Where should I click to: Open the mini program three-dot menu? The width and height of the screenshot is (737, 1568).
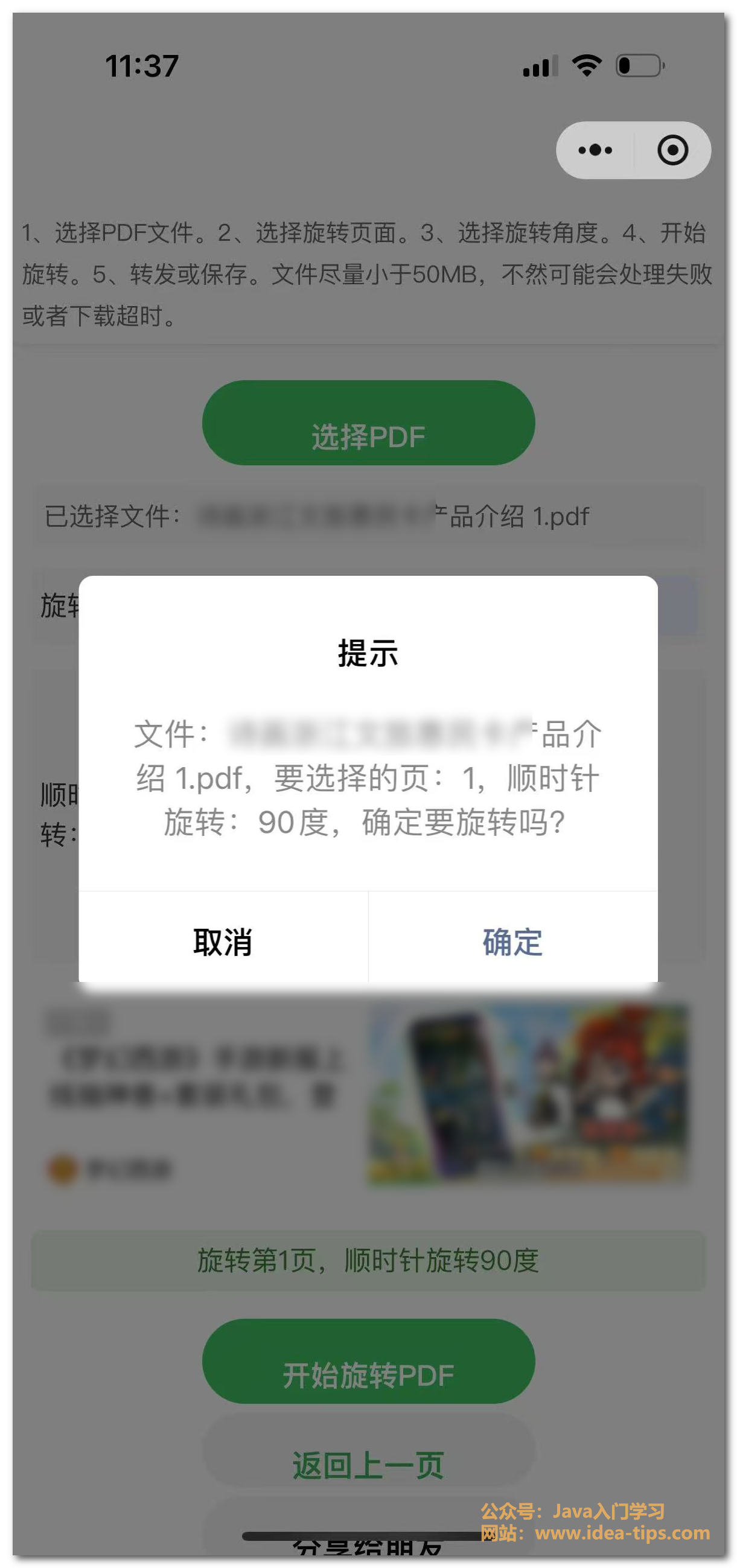(x=595, y=150)
